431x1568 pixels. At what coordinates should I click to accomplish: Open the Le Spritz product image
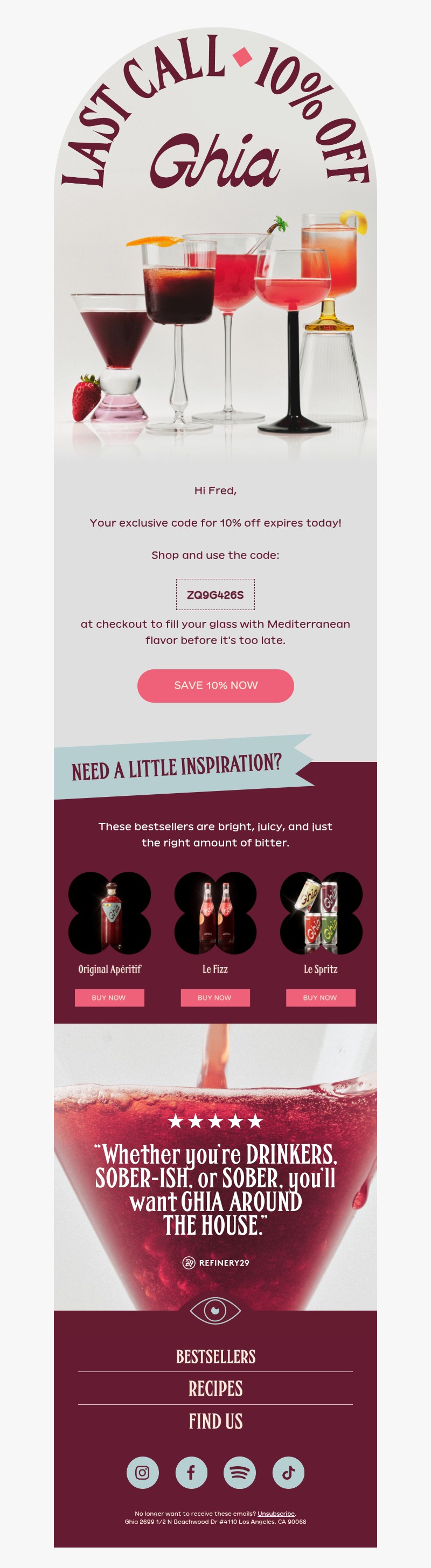[x=321, y=913]
